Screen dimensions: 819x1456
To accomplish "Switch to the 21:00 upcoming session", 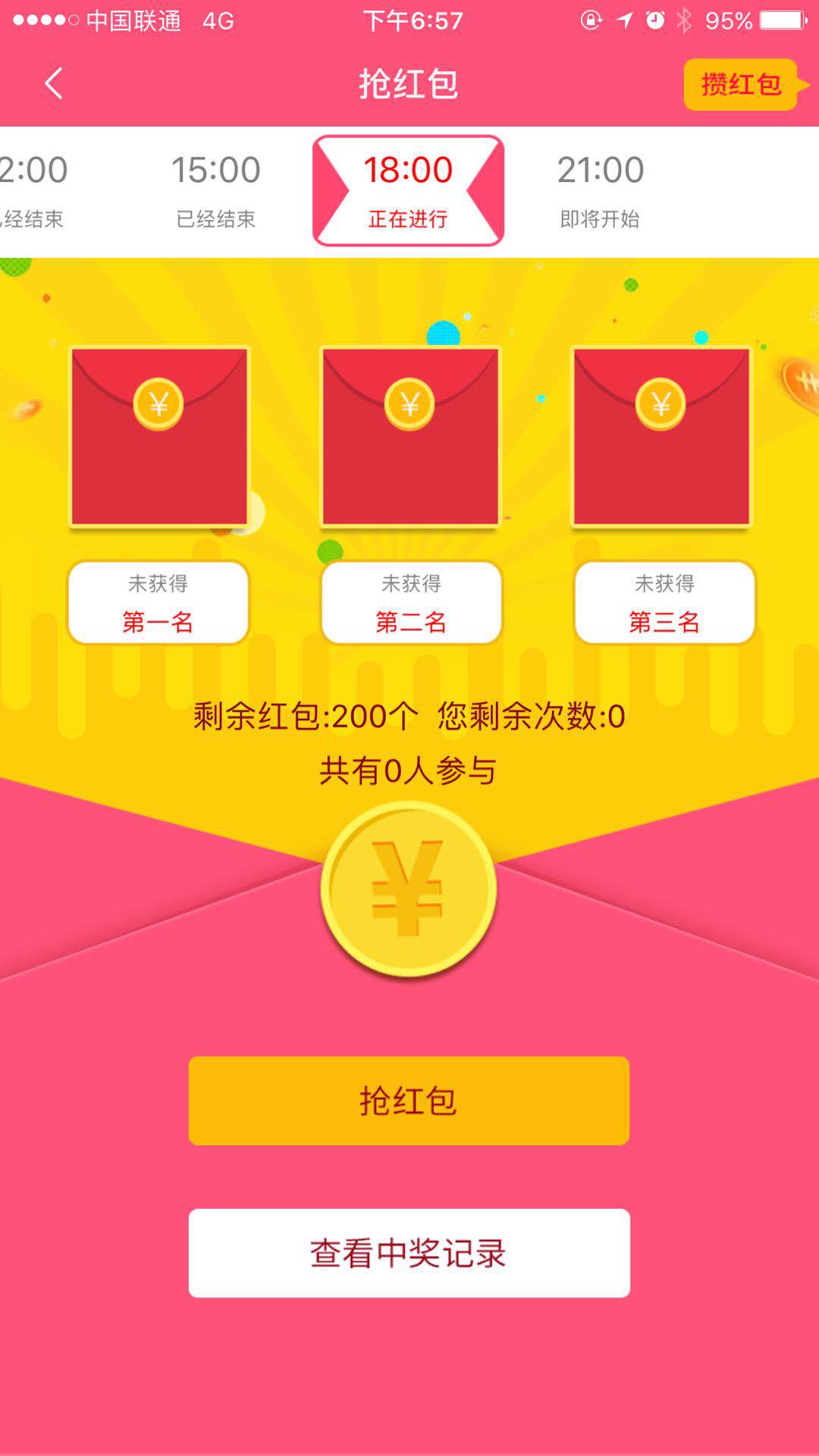I will pyautogui.click(x=600, y=191).
